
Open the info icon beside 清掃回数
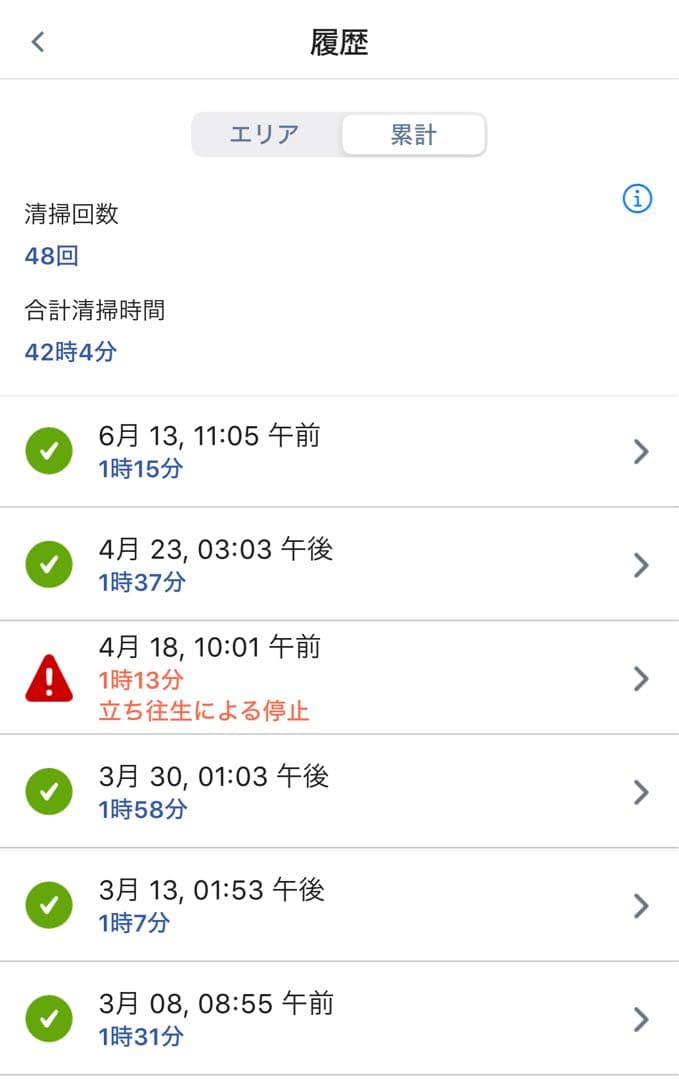coord(637,200)
